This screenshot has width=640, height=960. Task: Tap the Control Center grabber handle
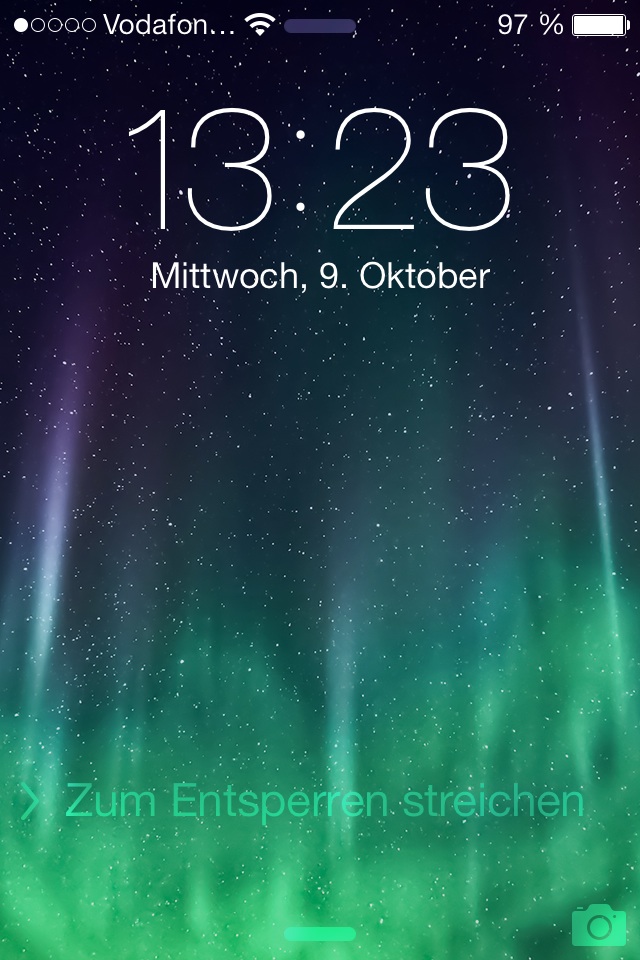pyautogui.click(x=320, y=934)
